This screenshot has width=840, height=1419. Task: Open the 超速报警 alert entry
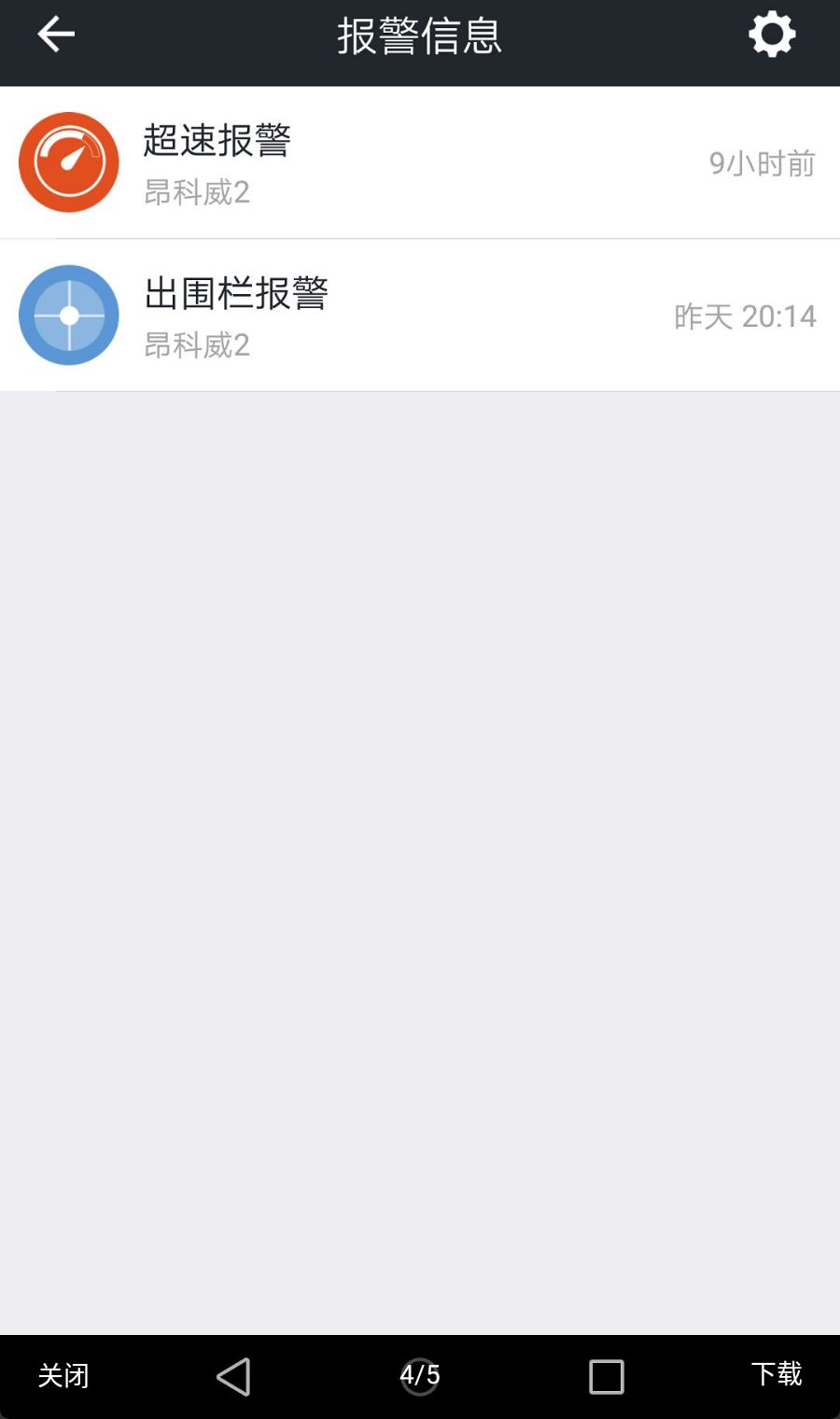(420, 162)
